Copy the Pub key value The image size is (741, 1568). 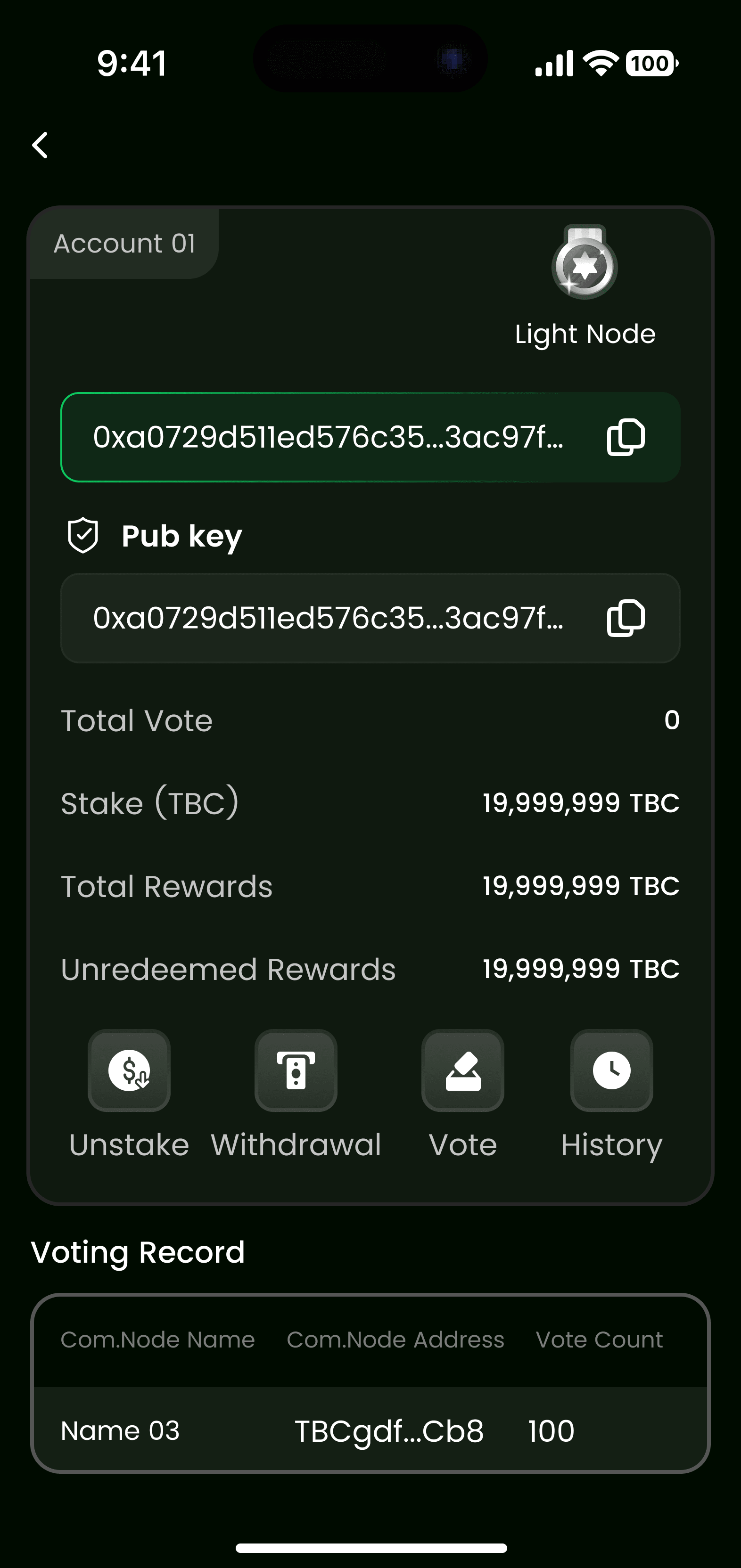626,618
